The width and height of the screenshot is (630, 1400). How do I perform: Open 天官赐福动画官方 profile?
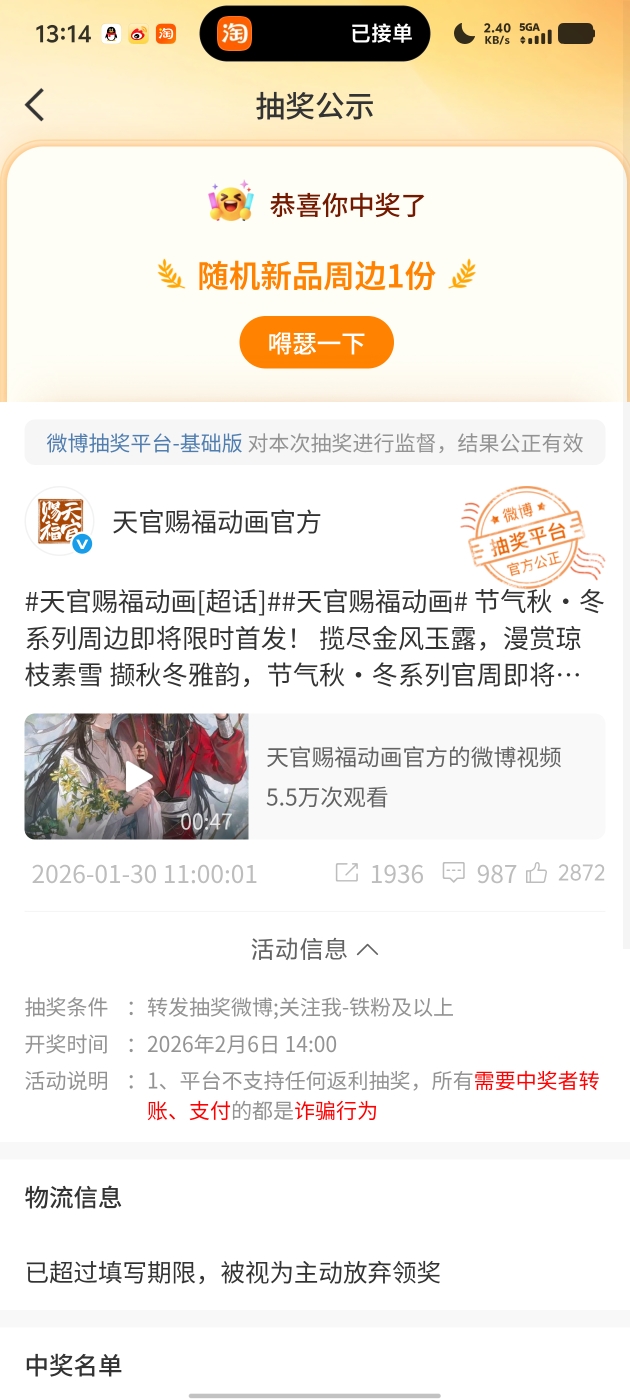pyautogui.click(x=216, y=522)
